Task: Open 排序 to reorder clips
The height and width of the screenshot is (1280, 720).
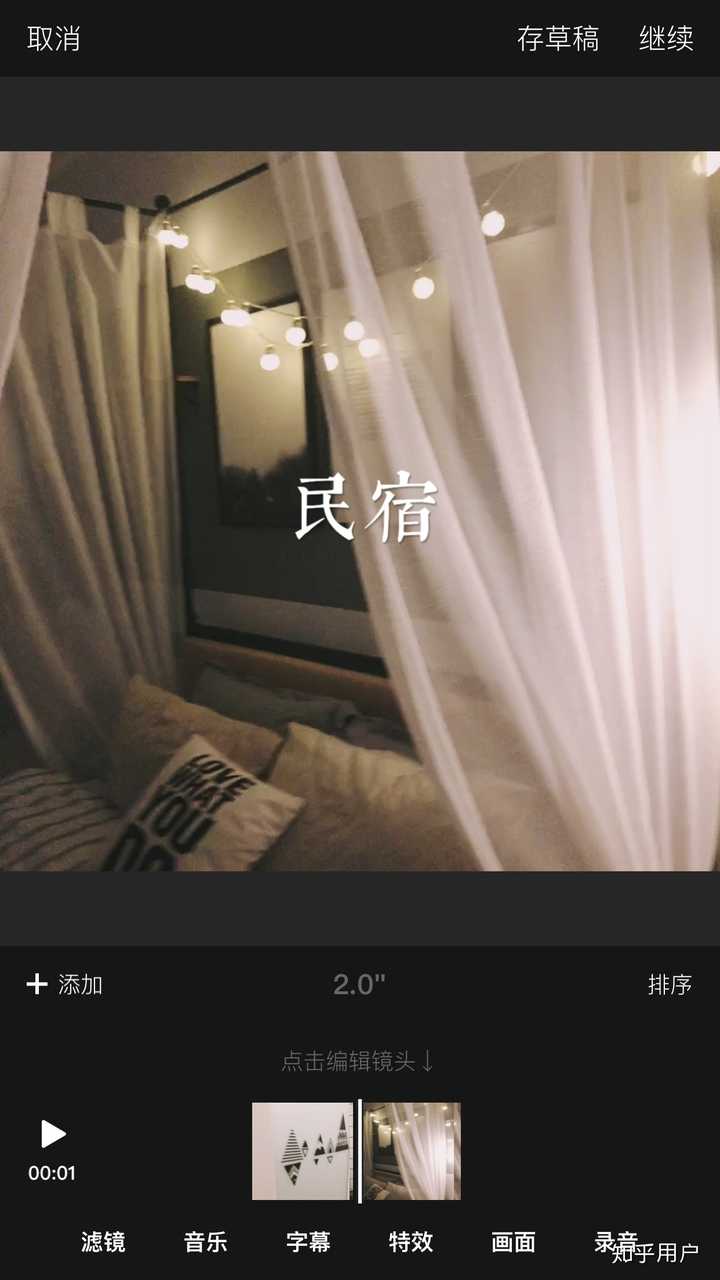Action: pos(669,984)
